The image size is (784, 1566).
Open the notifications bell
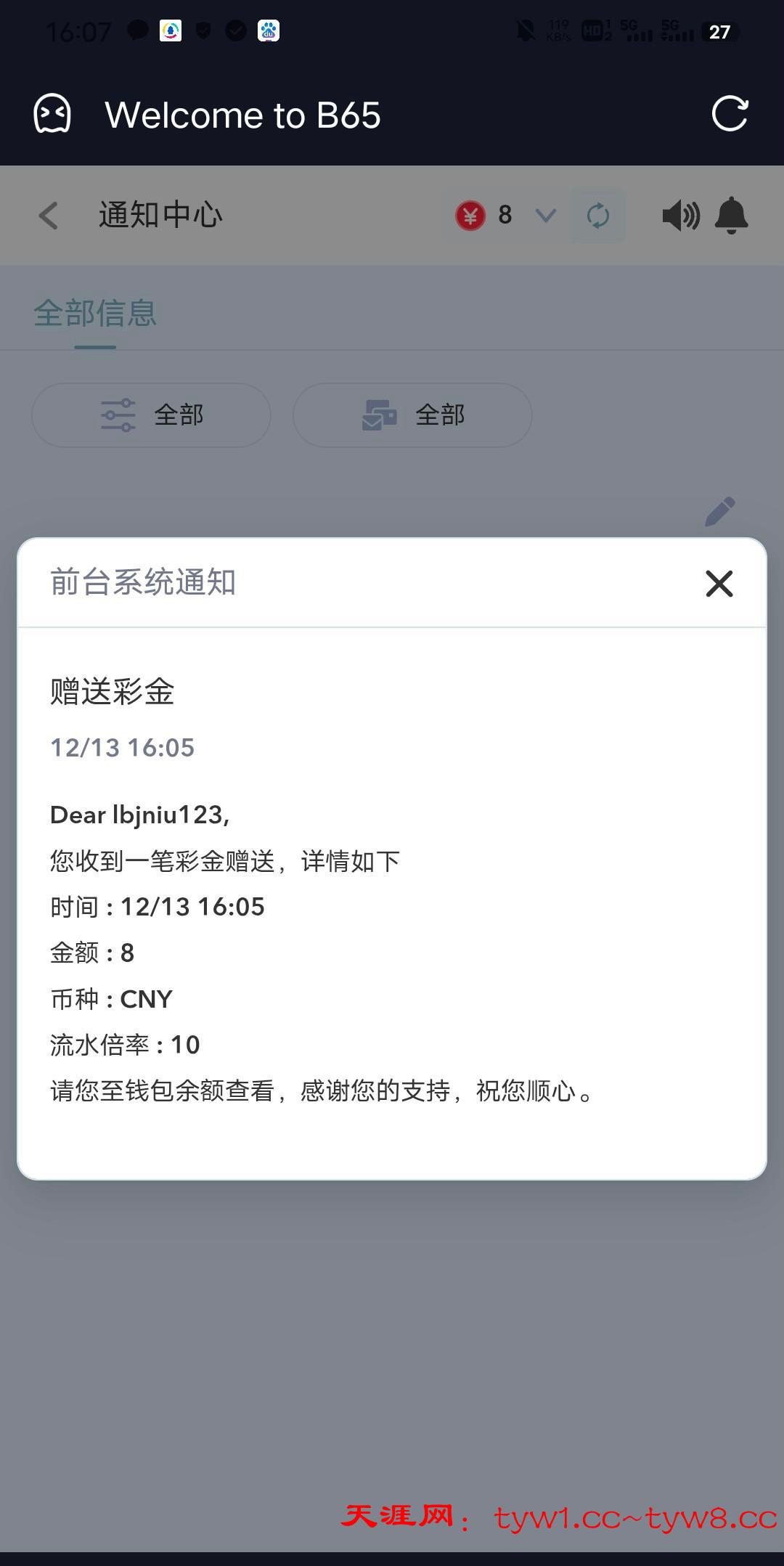pos(732,216)
